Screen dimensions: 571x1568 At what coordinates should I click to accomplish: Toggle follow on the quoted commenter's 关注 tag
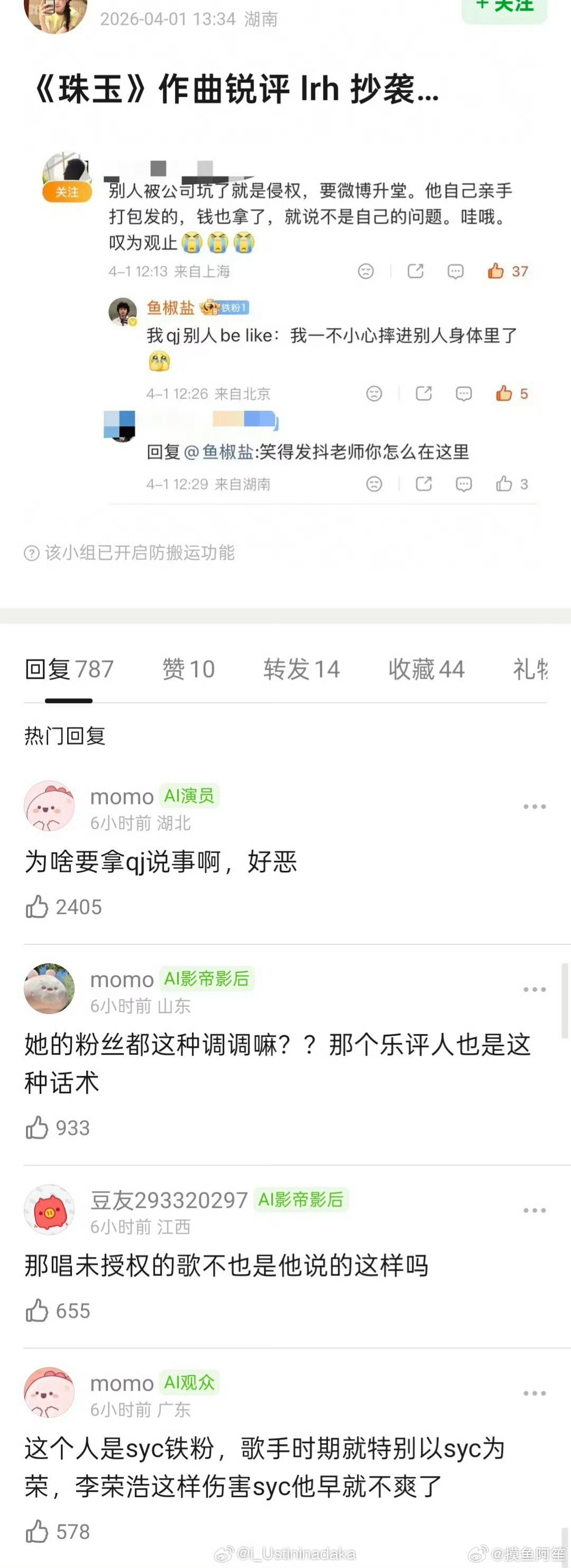coord(67,191)
